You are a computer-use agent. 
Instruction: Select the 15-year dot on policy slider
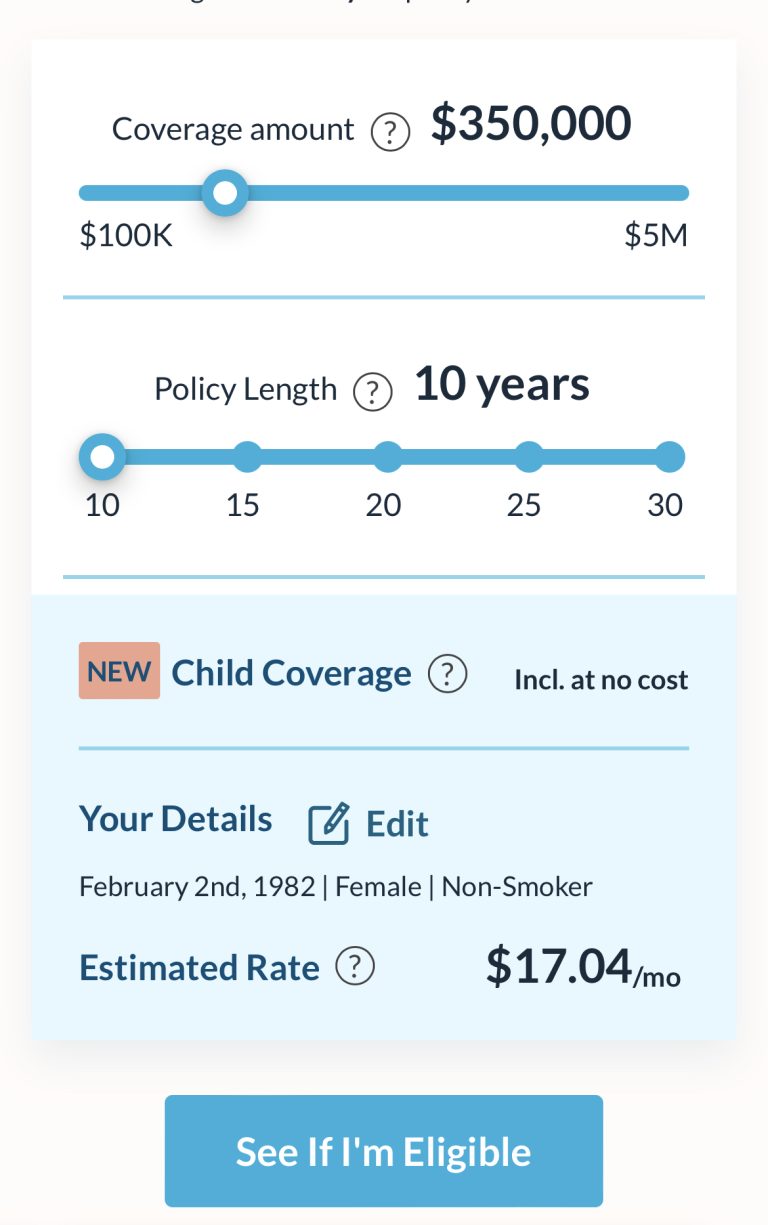[x=245, y=456]
